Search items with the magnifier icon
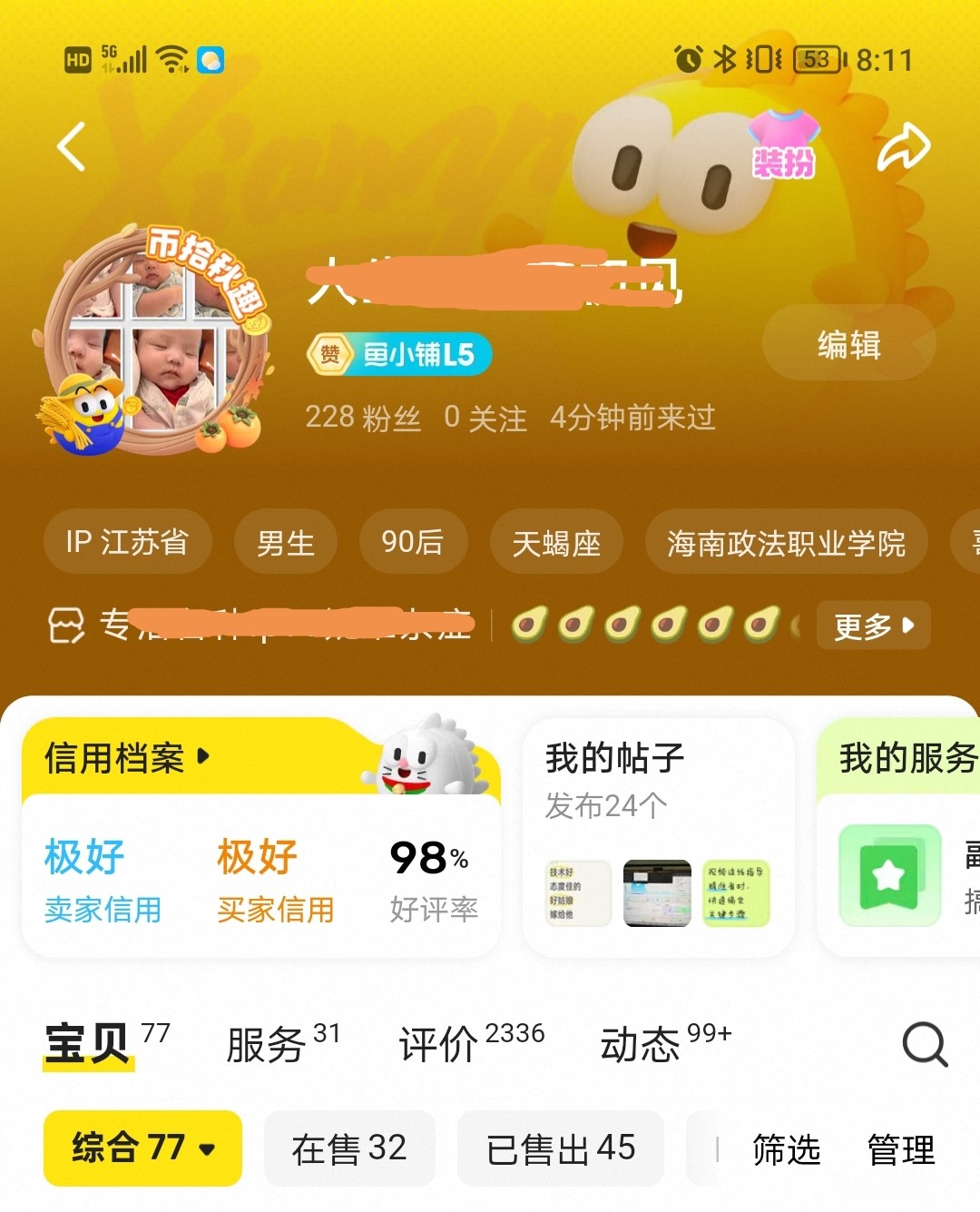This screenshot has width=980, height=1212. (925, 1044)
